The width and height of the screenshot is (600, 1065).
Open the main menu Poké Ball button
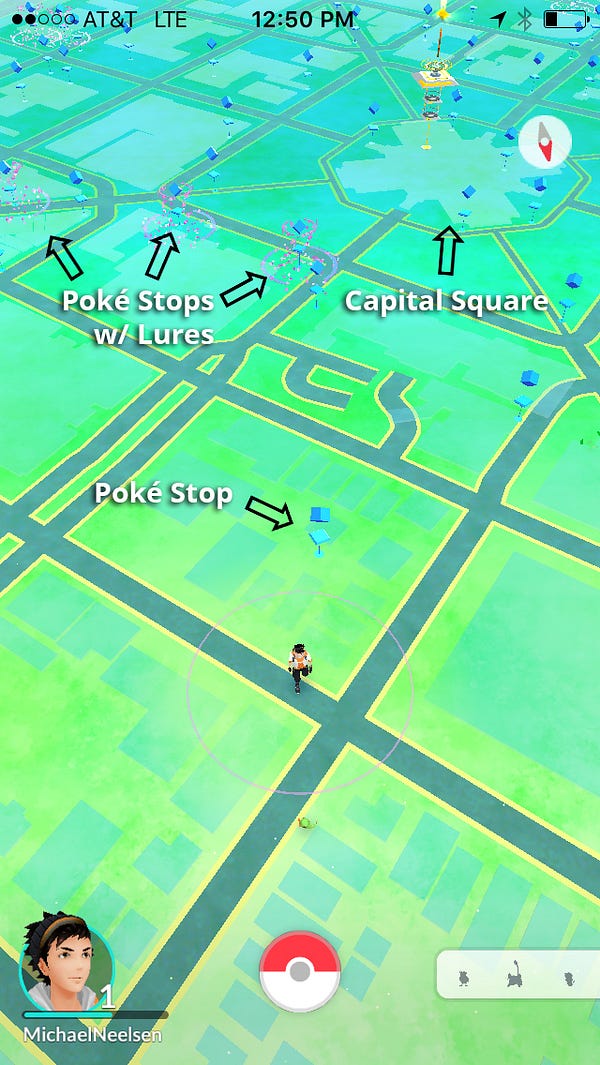300,971
